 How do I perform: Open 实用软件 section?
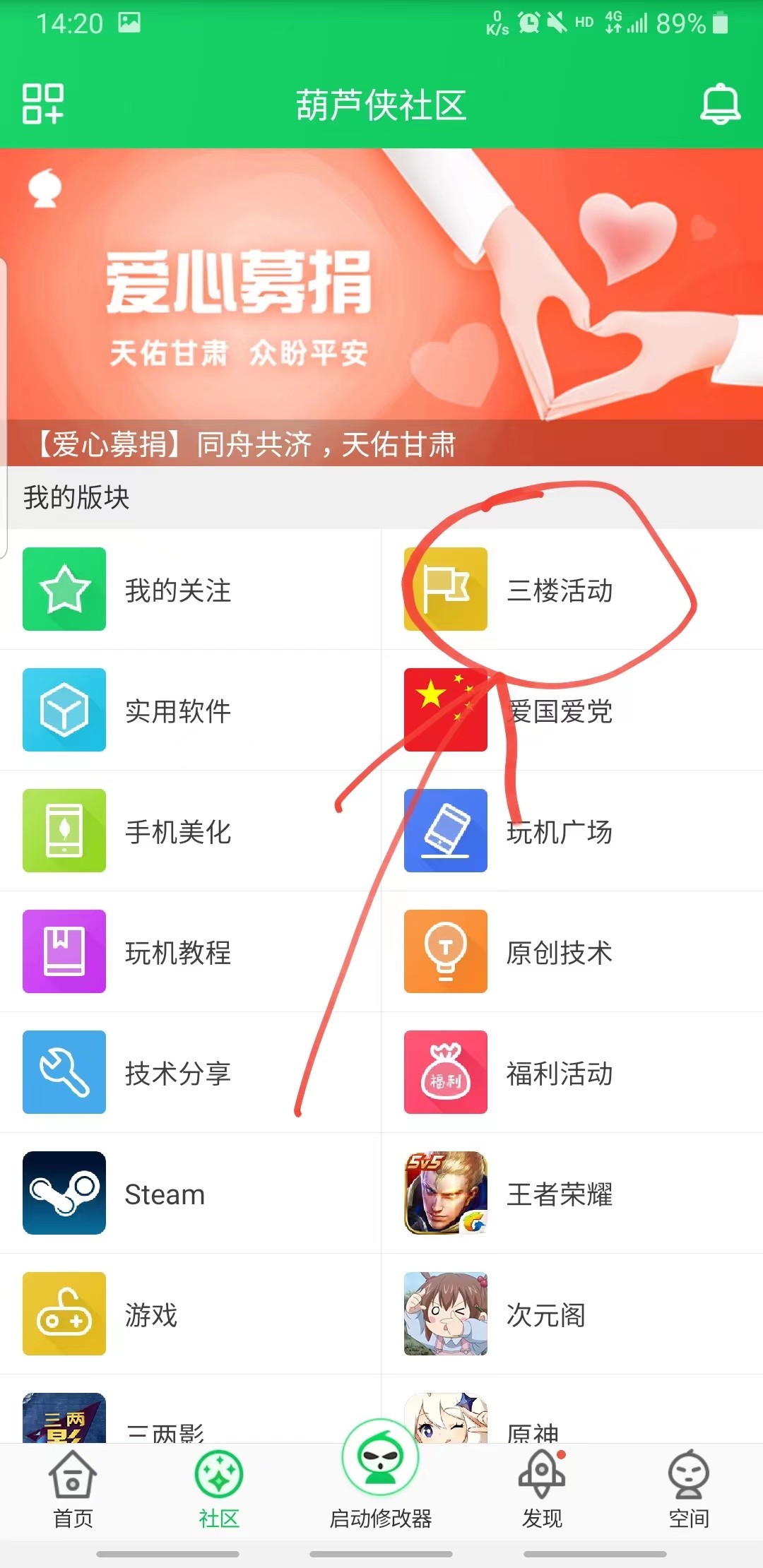(x=177, y=711)
